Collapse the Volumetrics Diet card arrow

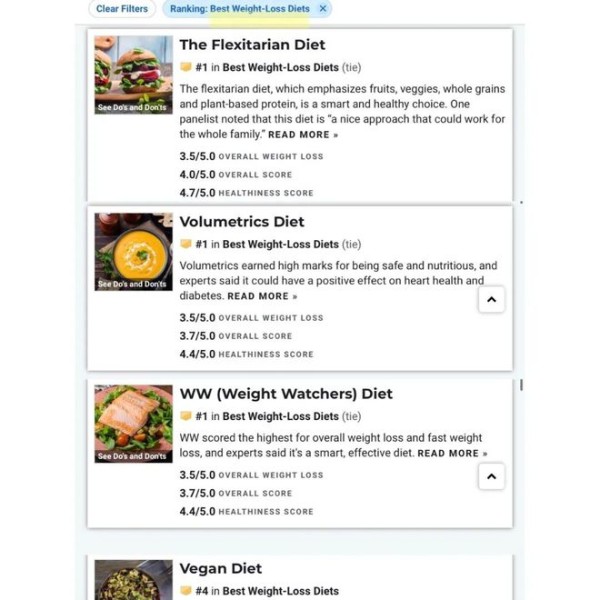491,298
